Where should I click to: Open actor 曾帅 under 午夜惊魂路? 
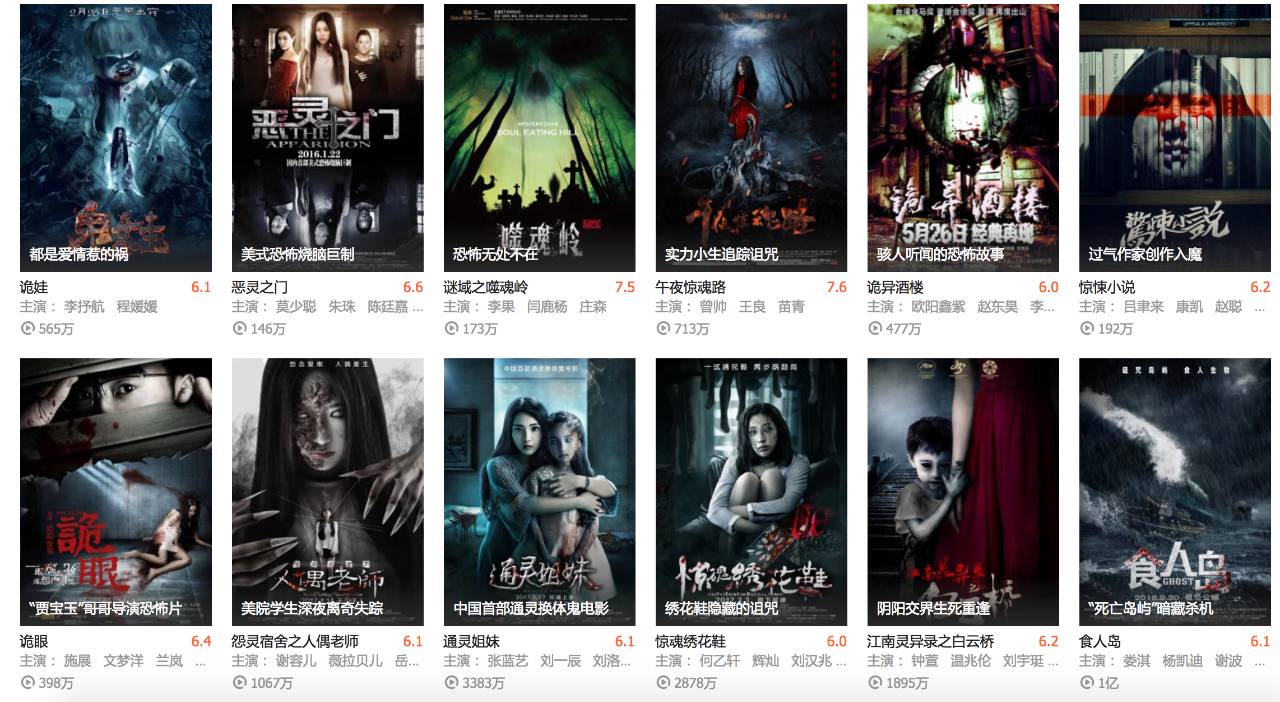click(x=713, y=307)
